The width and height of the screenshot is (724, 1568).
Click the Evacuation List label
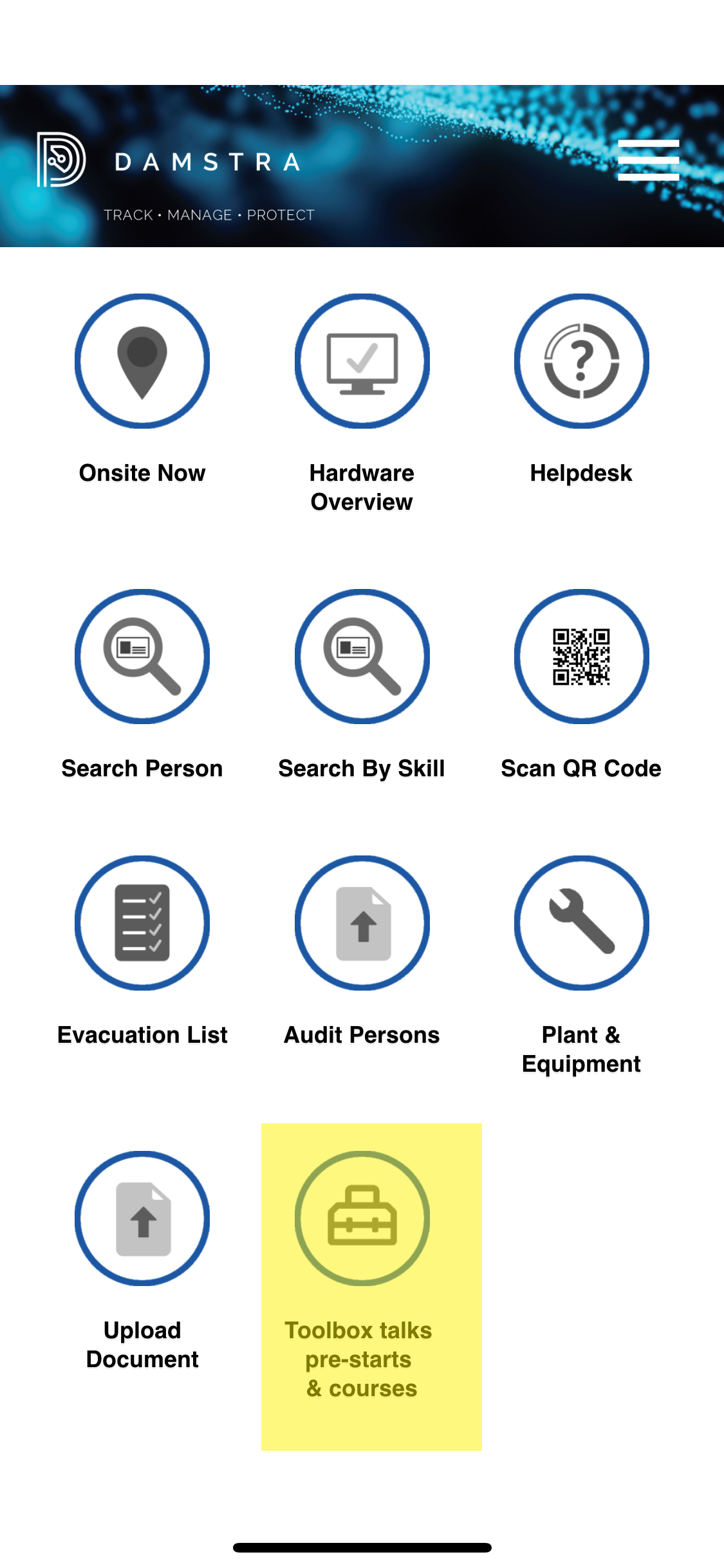[x=142, y=1035]
